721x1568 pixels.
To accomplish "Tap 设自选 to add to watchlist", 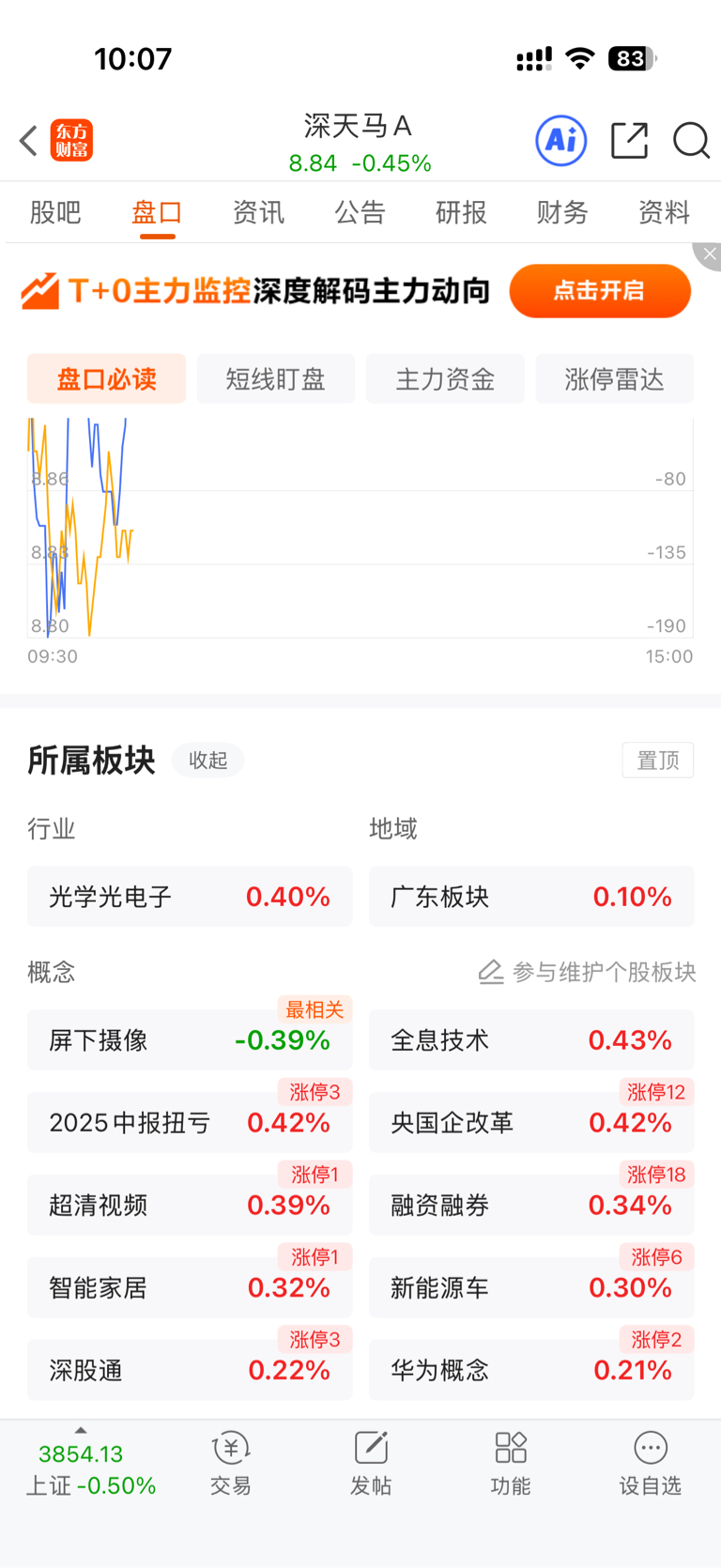I will (650, 1464).
